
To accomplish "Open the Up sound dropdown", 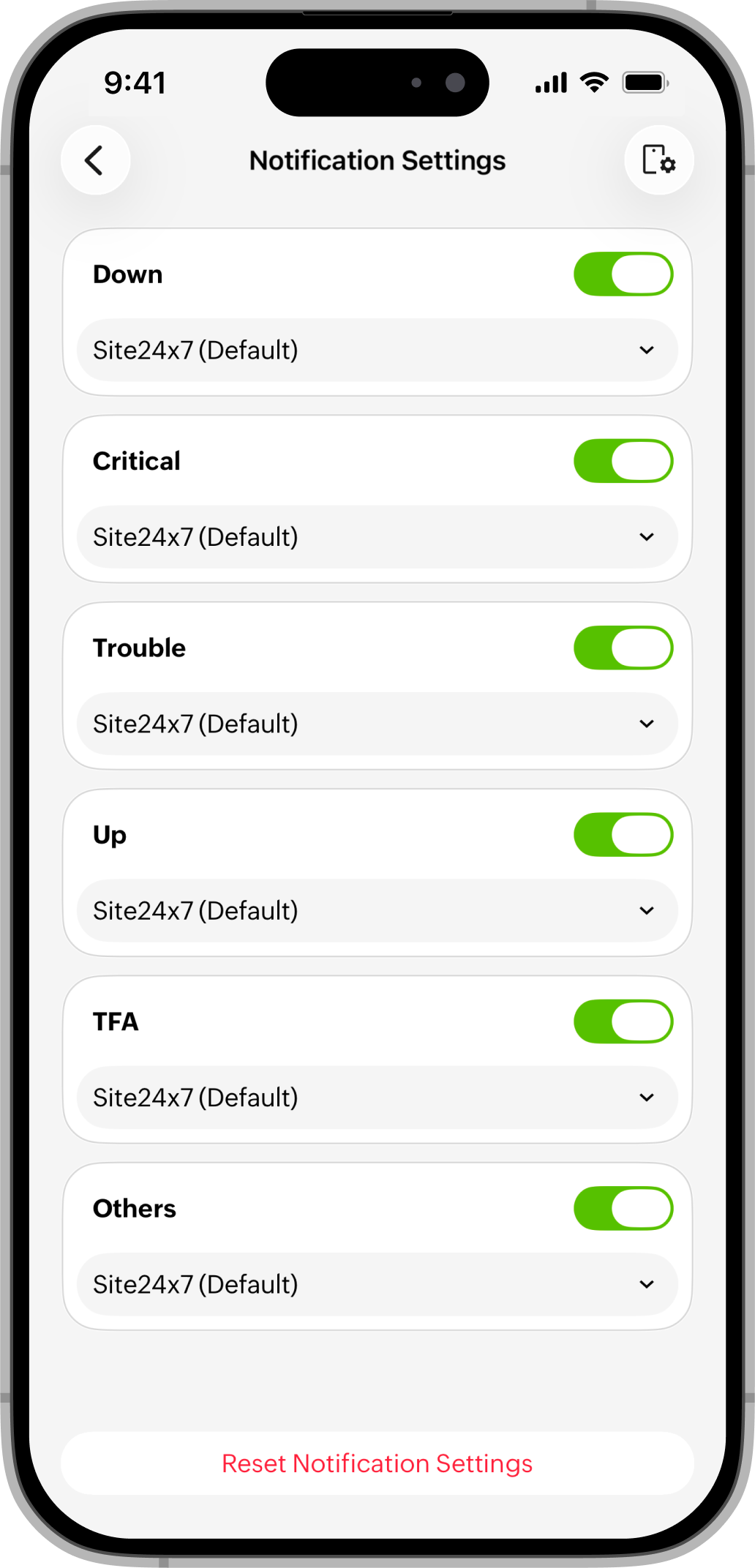I will coord(377,911).
